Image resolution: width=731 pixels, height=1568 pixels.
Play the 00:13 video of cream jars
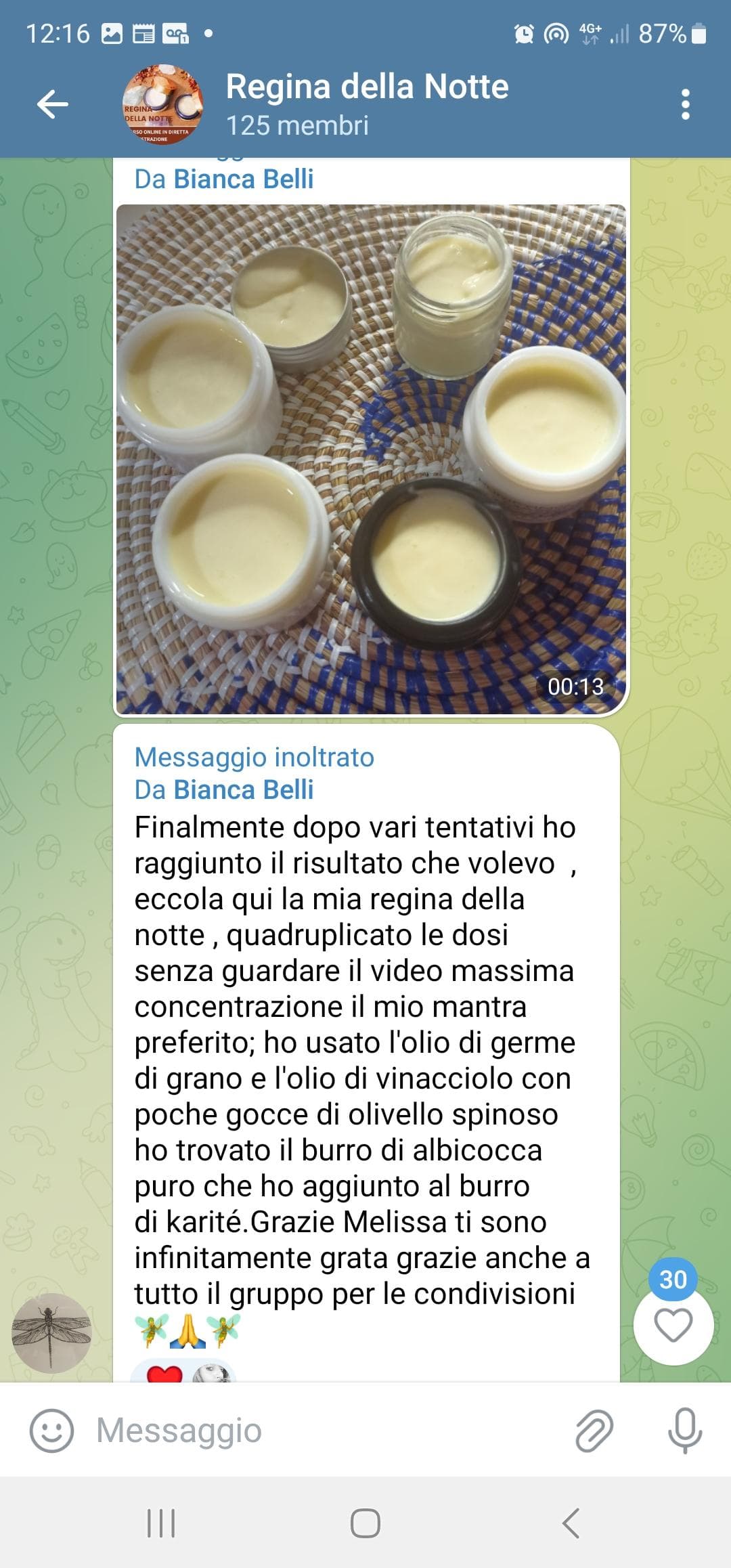click(x=371, y=459)
